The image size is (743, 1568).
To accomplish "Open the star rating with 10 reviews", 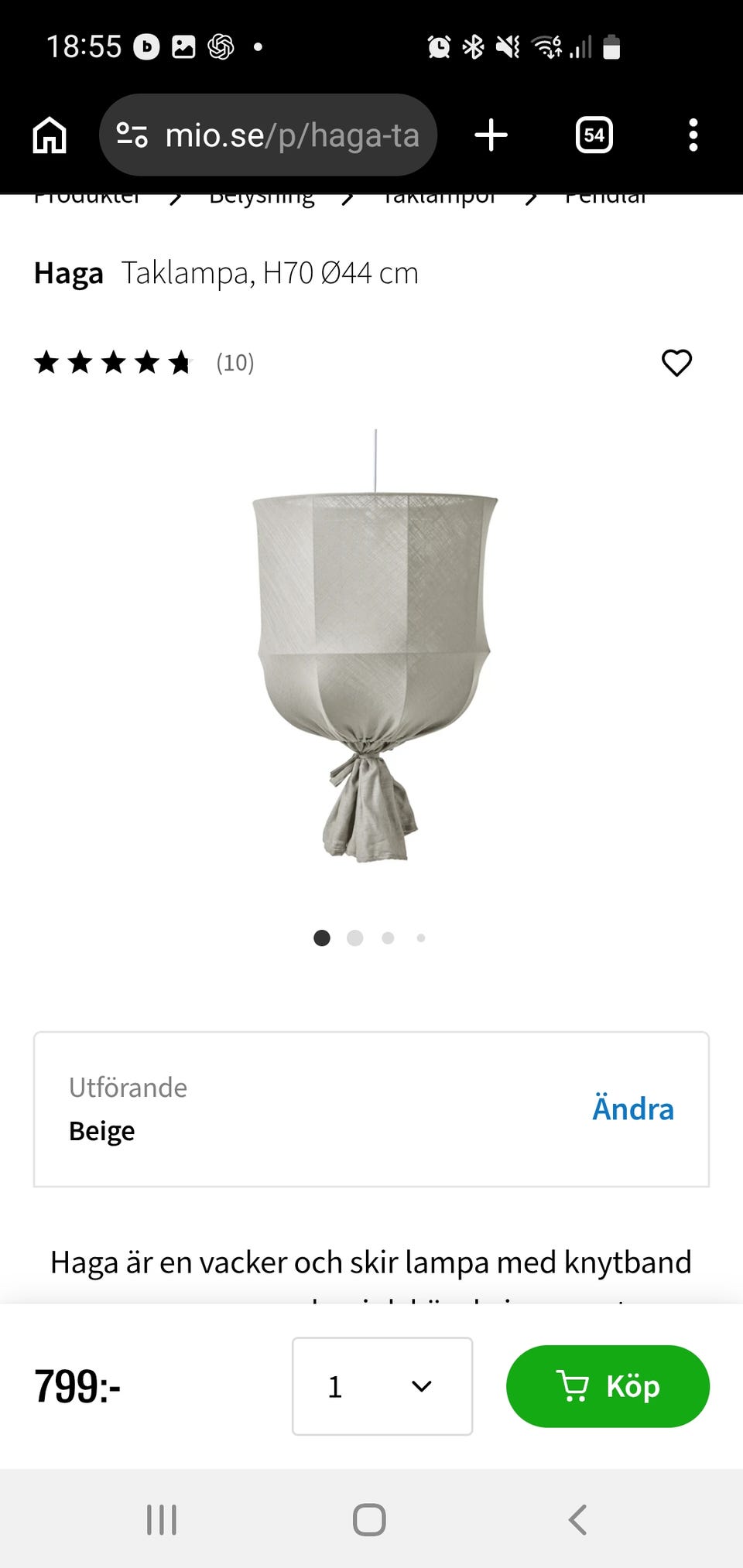I will click(144, 362).
